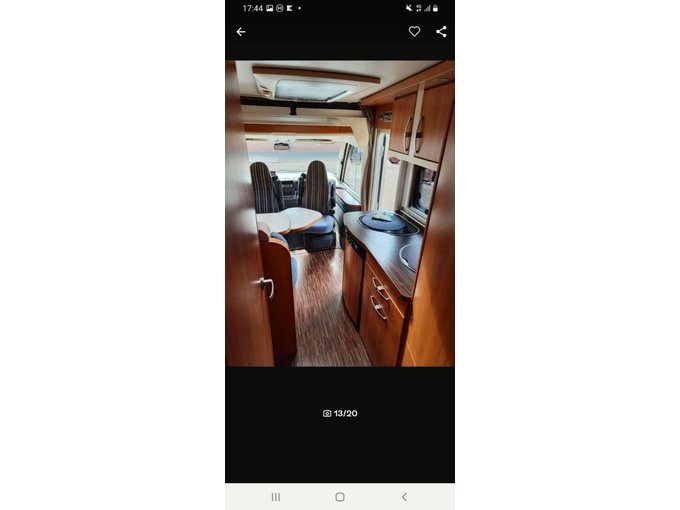The image size is (680, 510).
Task: Open recent apps from the navigation bar
Action: (276, 497)
